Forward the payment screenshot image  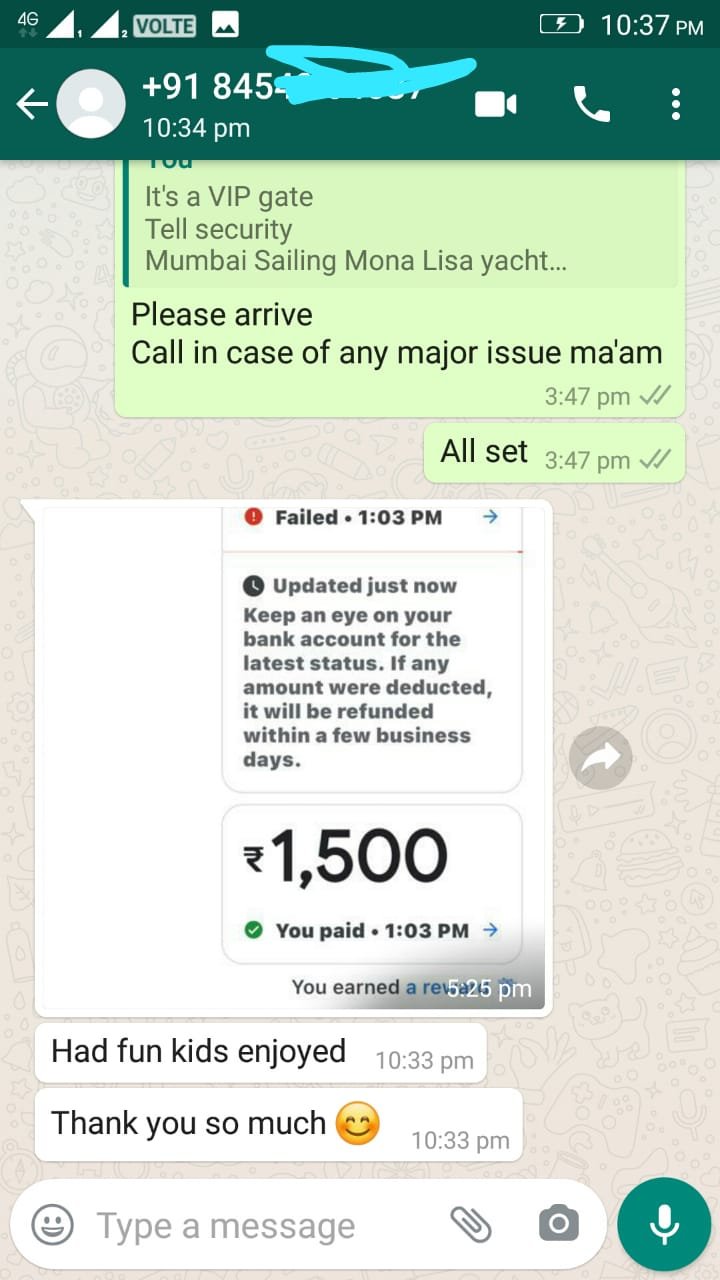click(600, 759)
